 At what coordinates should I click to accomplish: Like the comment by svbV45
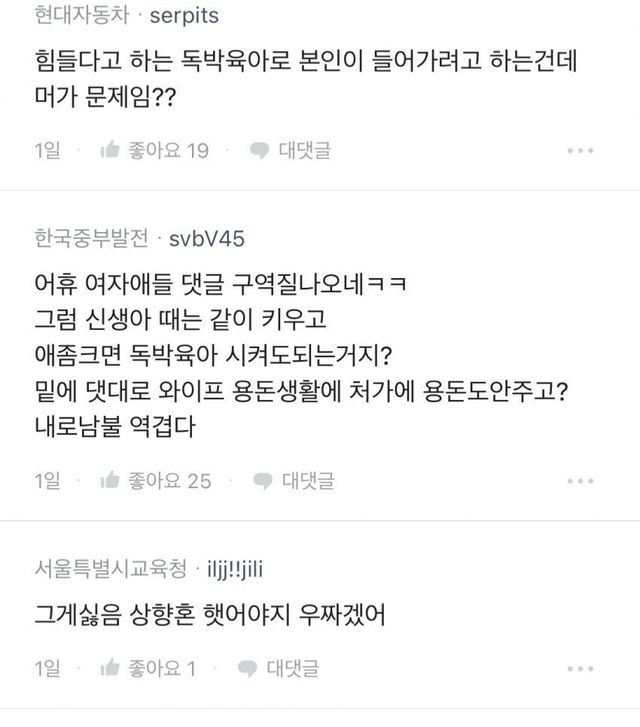pyautogui.click(x=156, y=481)
